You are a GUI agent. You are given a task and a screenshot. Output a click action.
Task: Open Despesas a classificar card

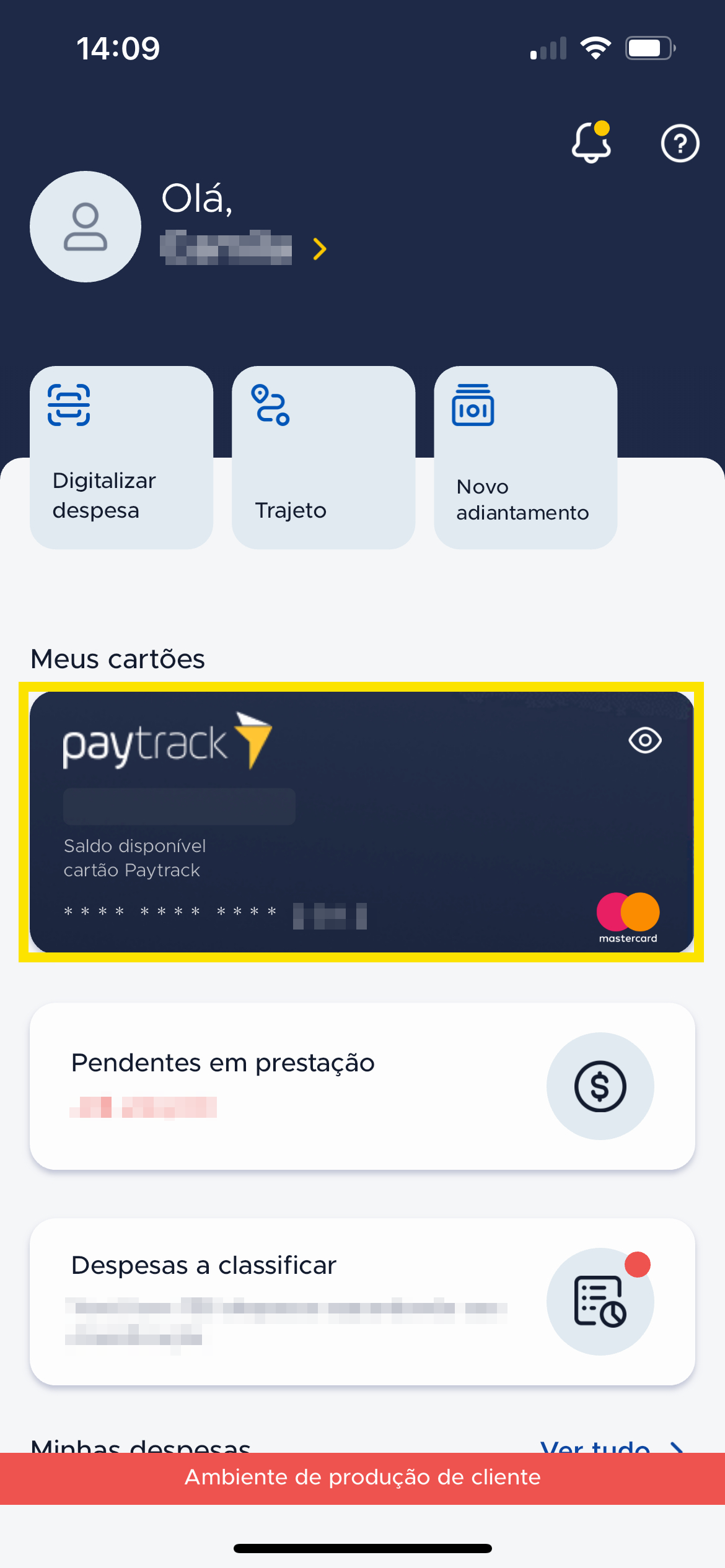[x=362, y=1302]
